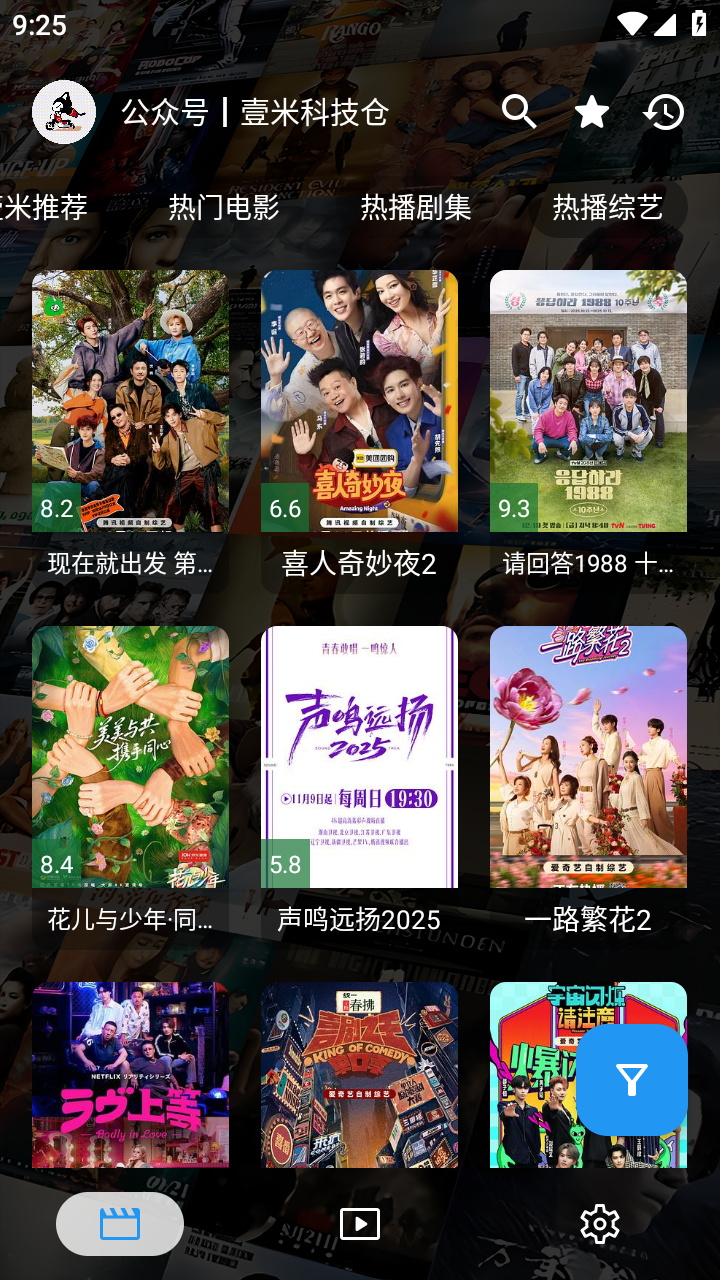The width and height of the screenshot is (720, 1280).
Task: Select the home clapperboard tab
Action: click(120, 1224)
